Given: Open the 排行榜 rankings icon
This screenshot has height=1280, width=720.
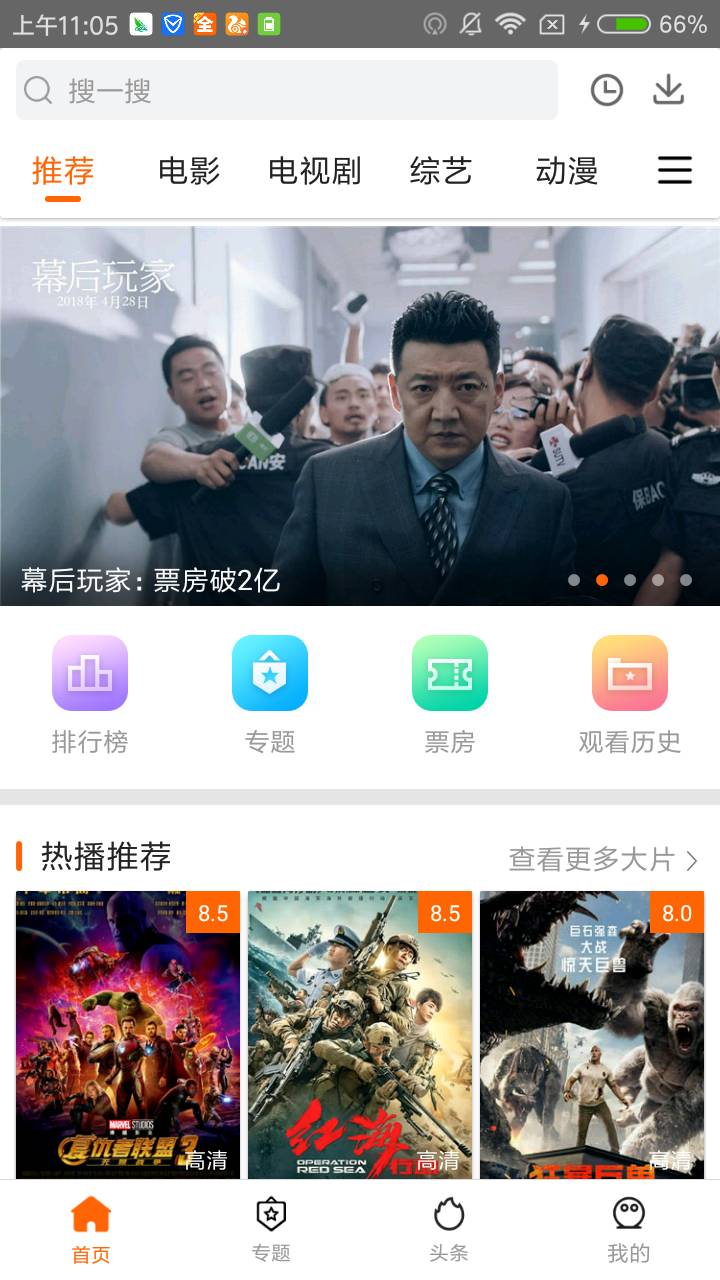Looking at the screenshot, I should (90, 673).
